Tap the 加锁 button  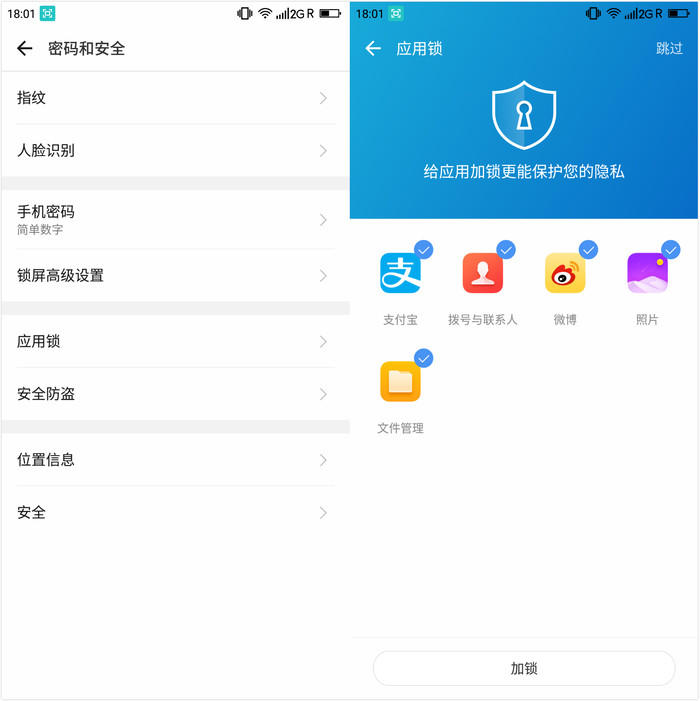[x=524, y=668]
